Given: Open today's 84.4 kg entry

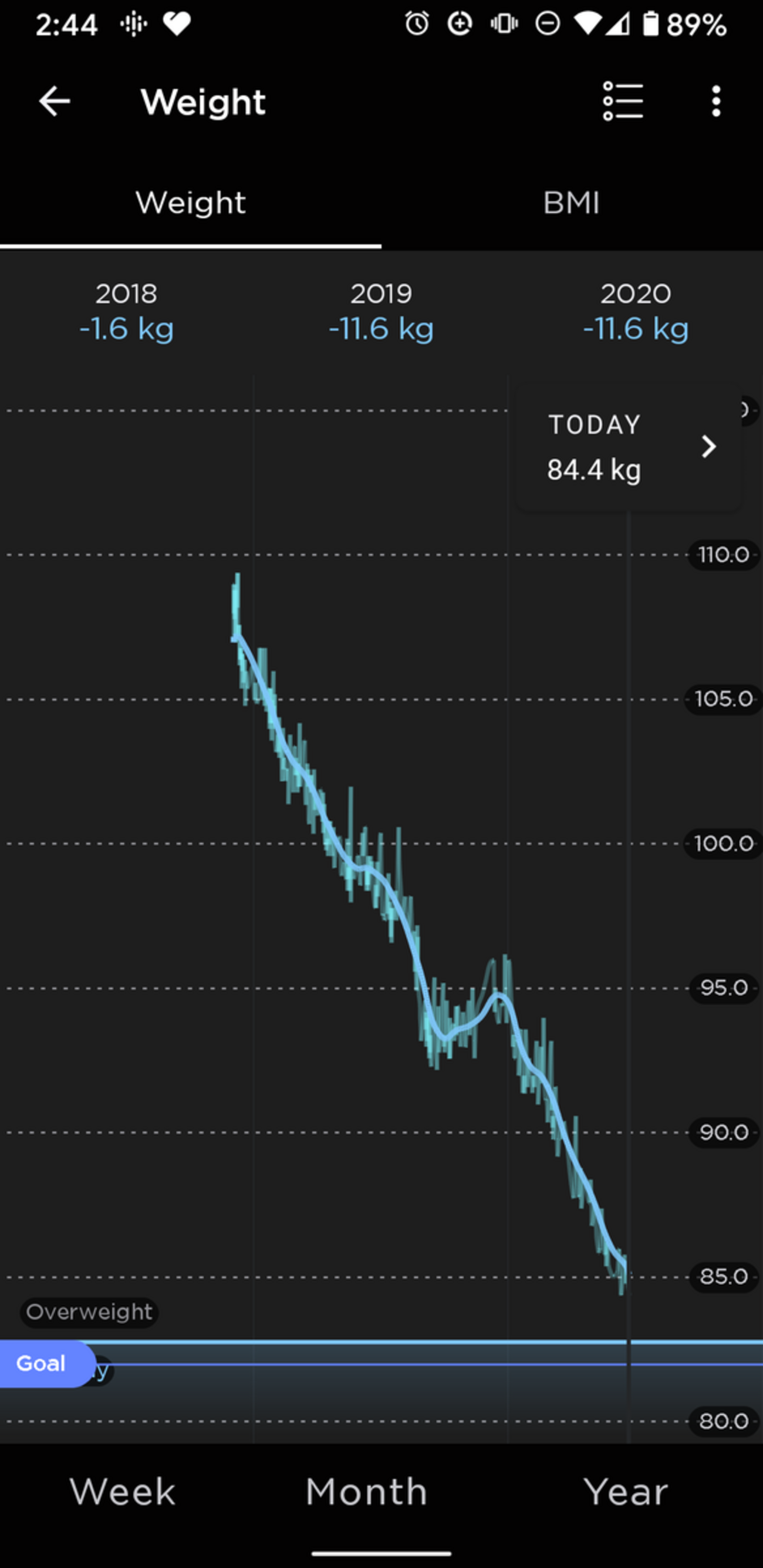Looking at the screenshot, I should (x=629, y=447).
